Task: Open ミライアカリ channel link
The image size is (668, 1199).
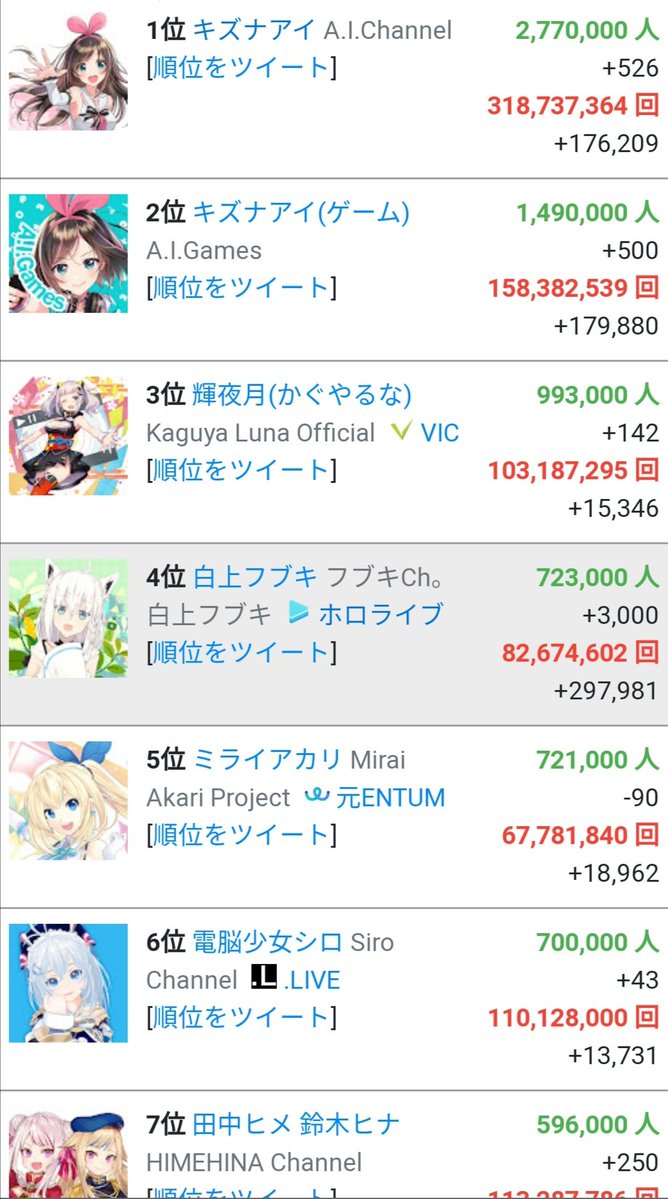Action: (267, 760)
